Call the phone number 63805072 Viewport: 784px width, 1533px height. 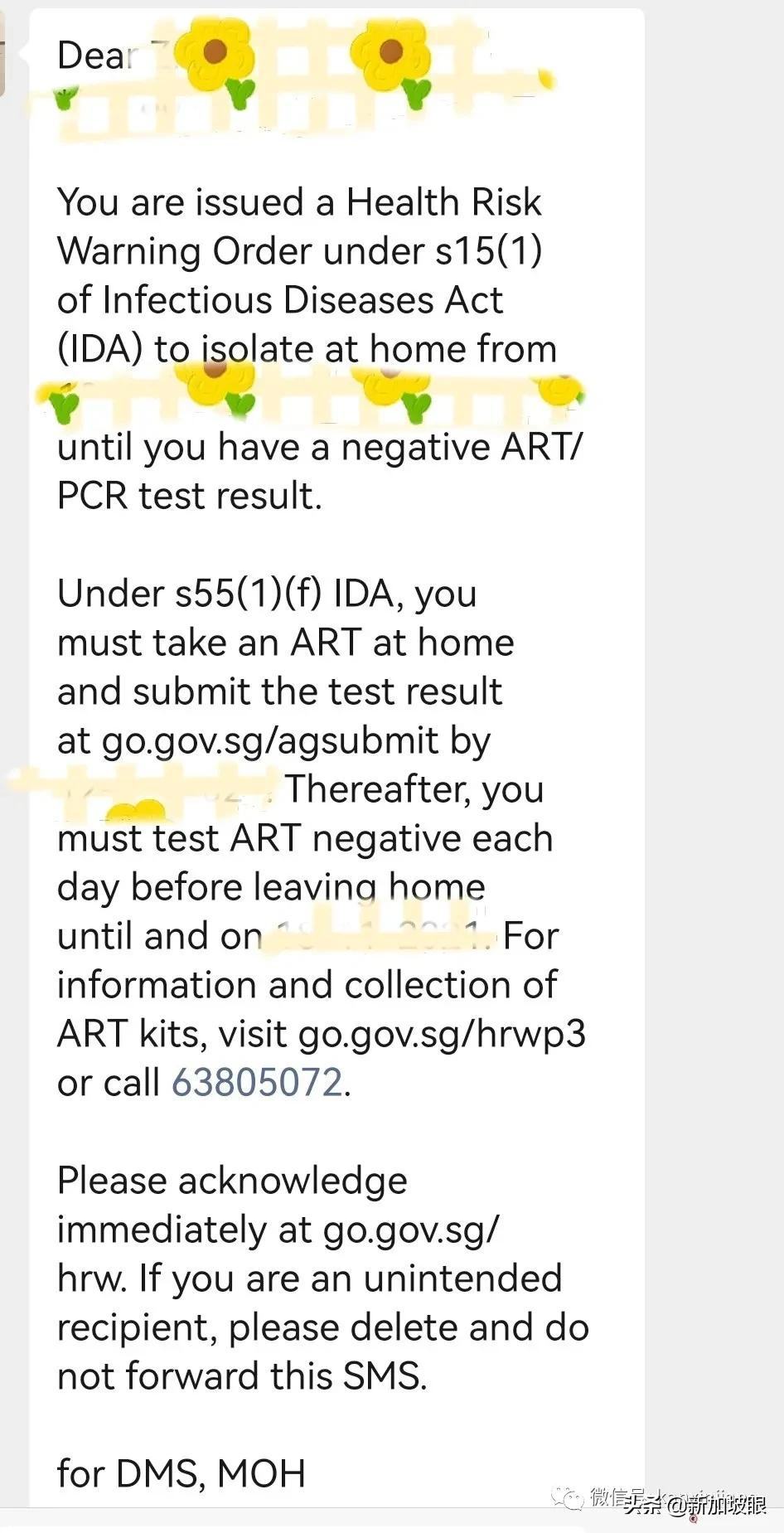point(257,1083)
